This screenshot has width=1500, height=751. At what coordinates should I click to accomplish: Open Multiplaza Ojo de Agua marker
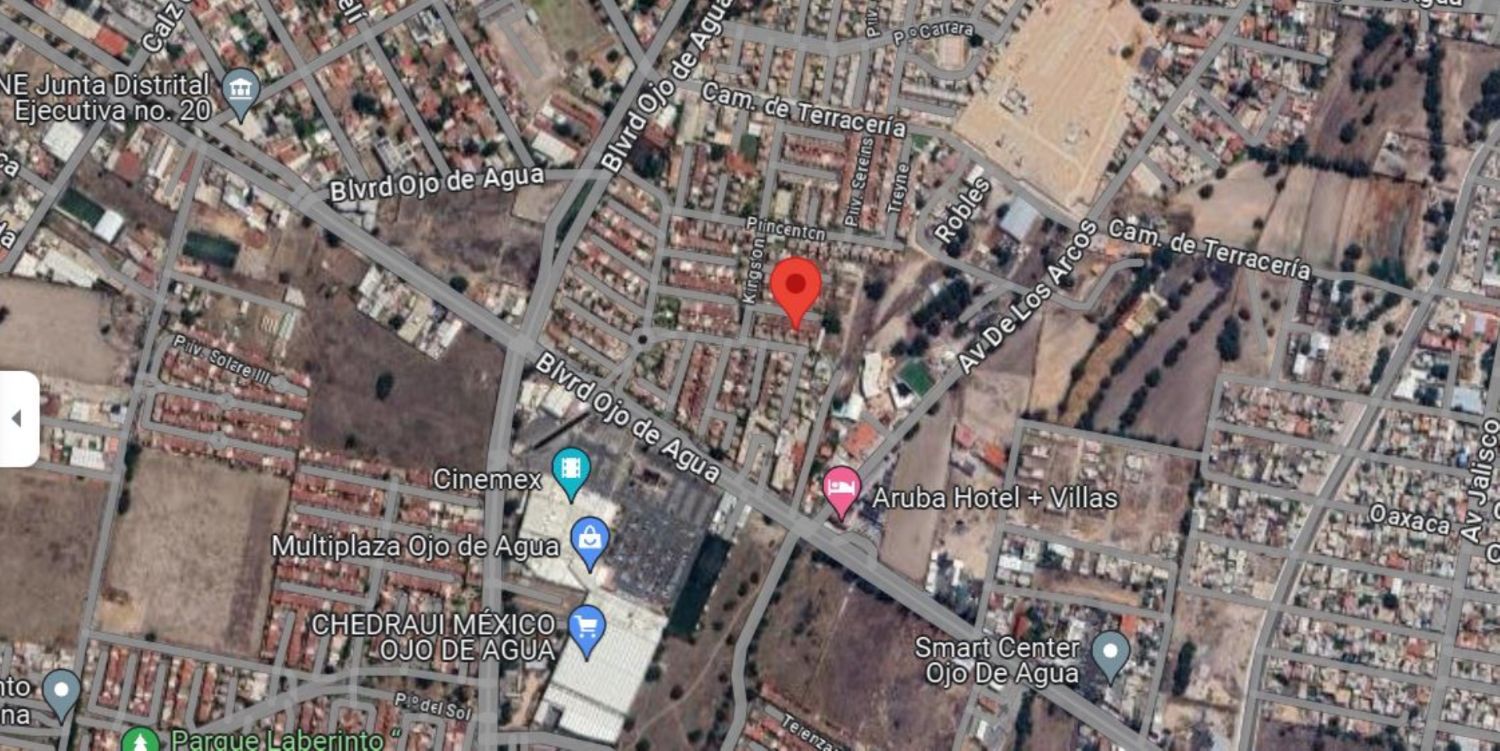[x=590, y=540]
